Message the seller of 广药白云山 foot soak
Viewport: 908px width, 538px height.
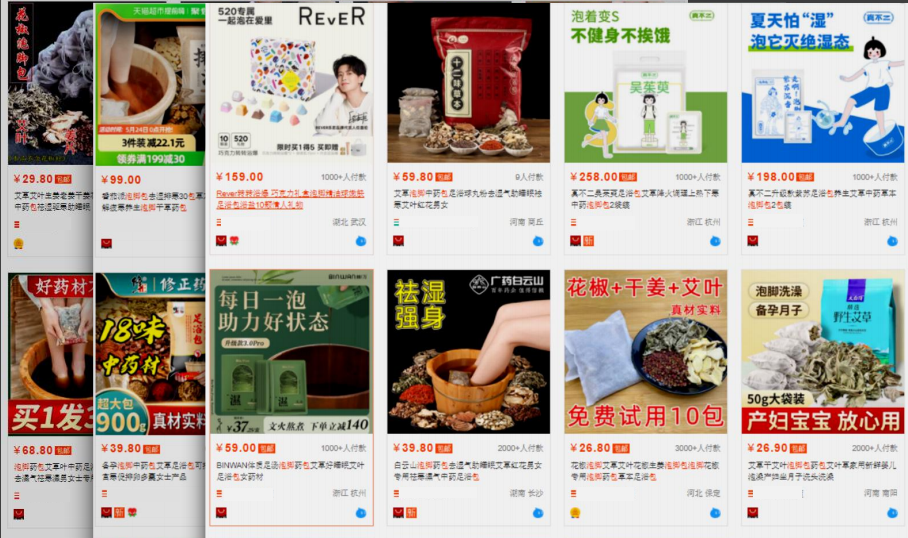[538, 513]
